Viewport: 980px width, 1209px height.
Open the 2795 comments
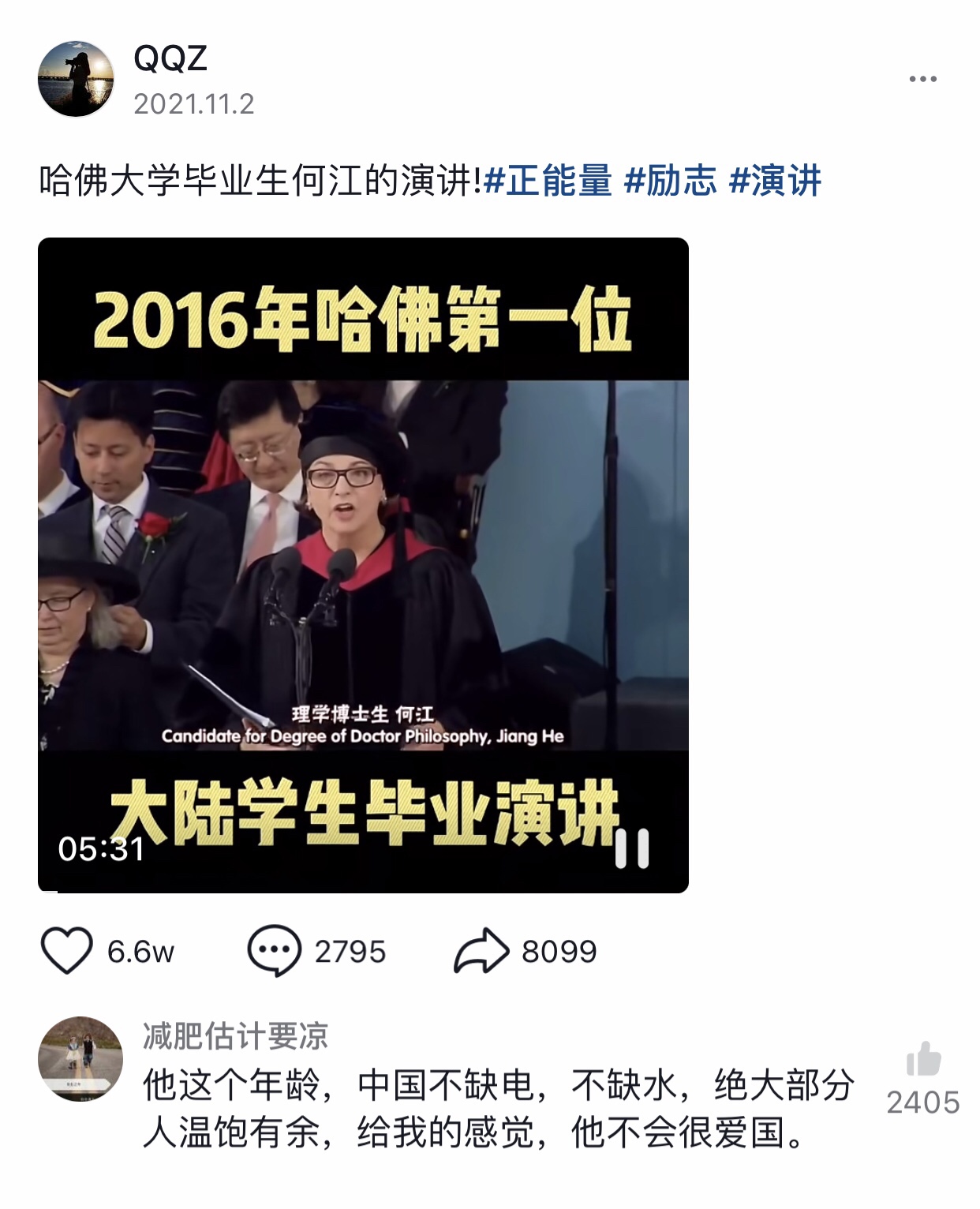[x=275, y=951]
